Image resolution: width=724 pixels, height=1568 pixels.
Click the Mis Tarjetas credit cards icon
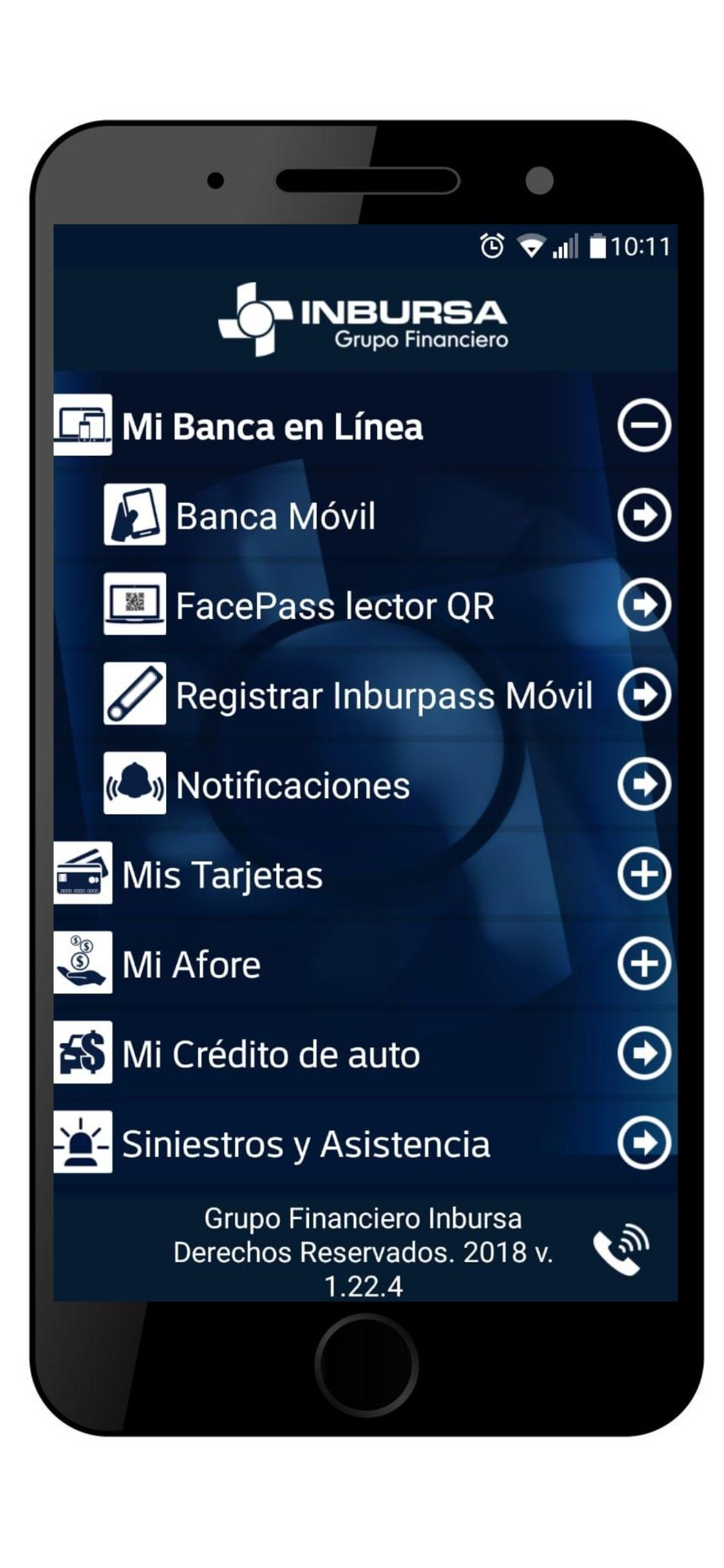pos(82,874)
